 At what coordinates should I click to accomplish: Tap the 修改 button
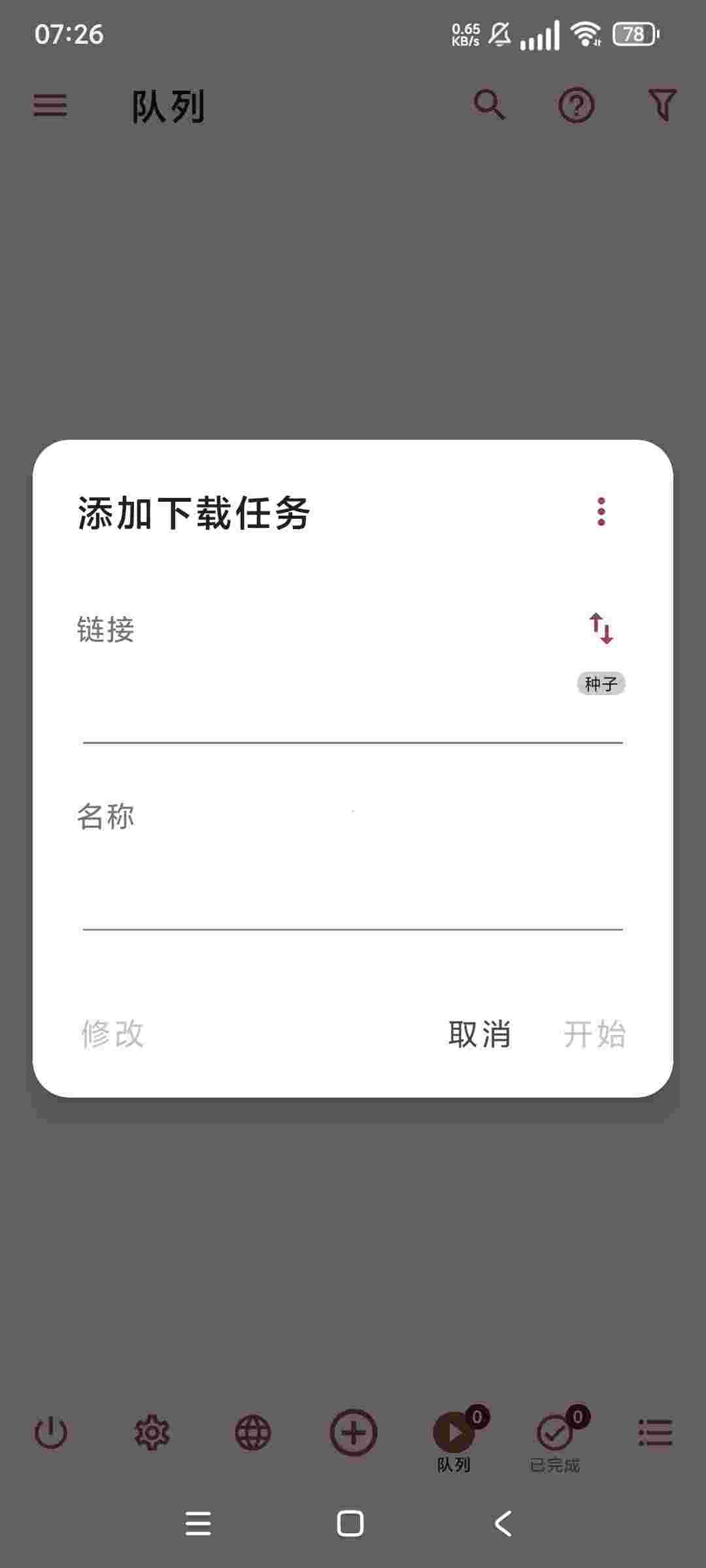tap(112, 1034)
